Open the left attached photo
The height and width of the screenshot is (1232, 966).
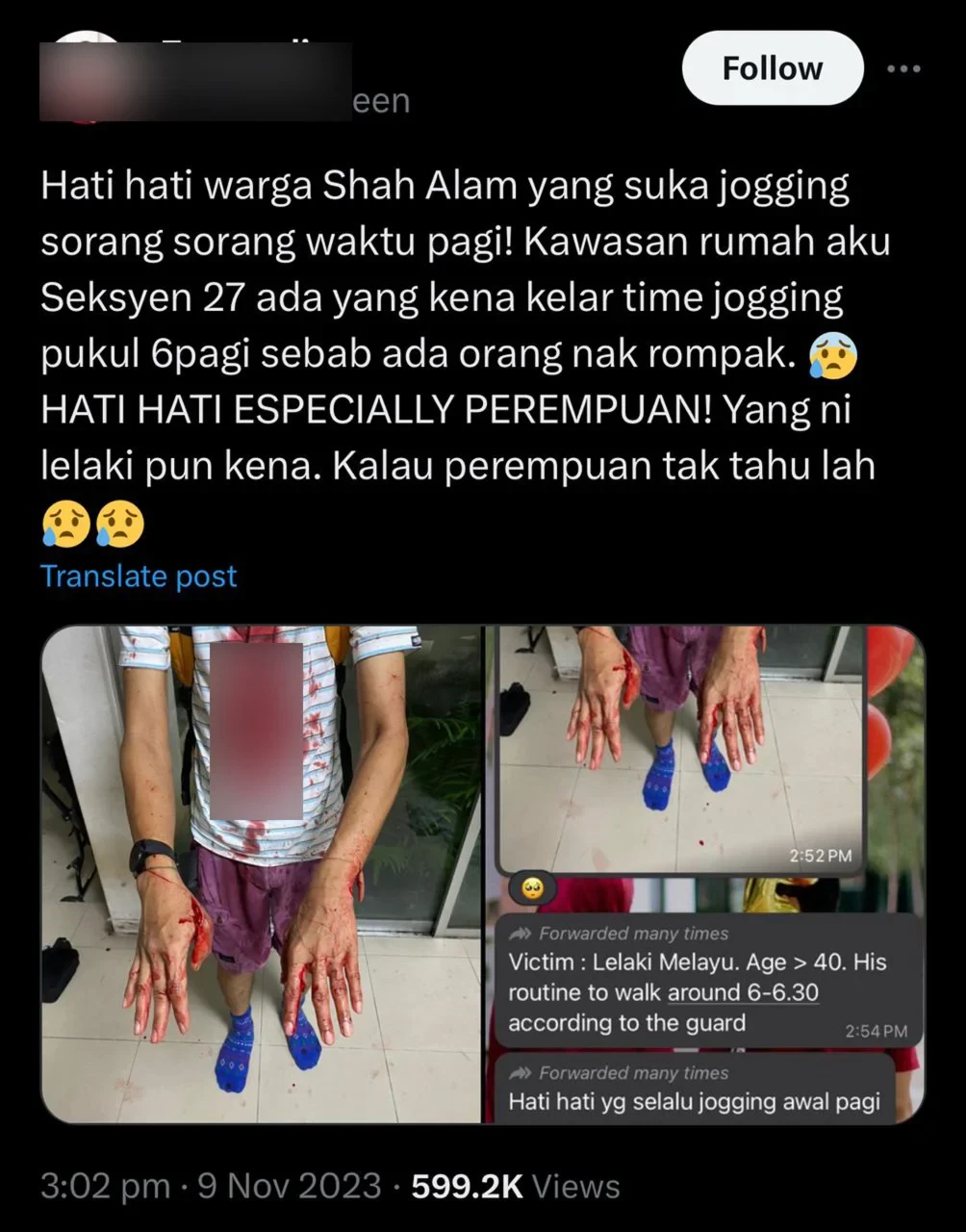coord(262,874)
